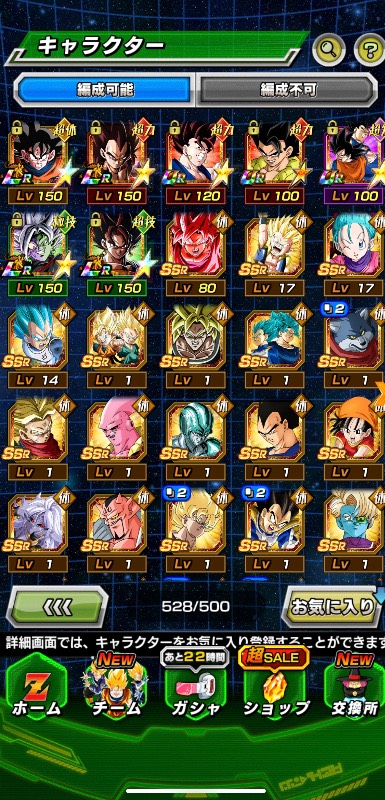
Task: Select the Lv 80 SSR character card
Action: 195,254
